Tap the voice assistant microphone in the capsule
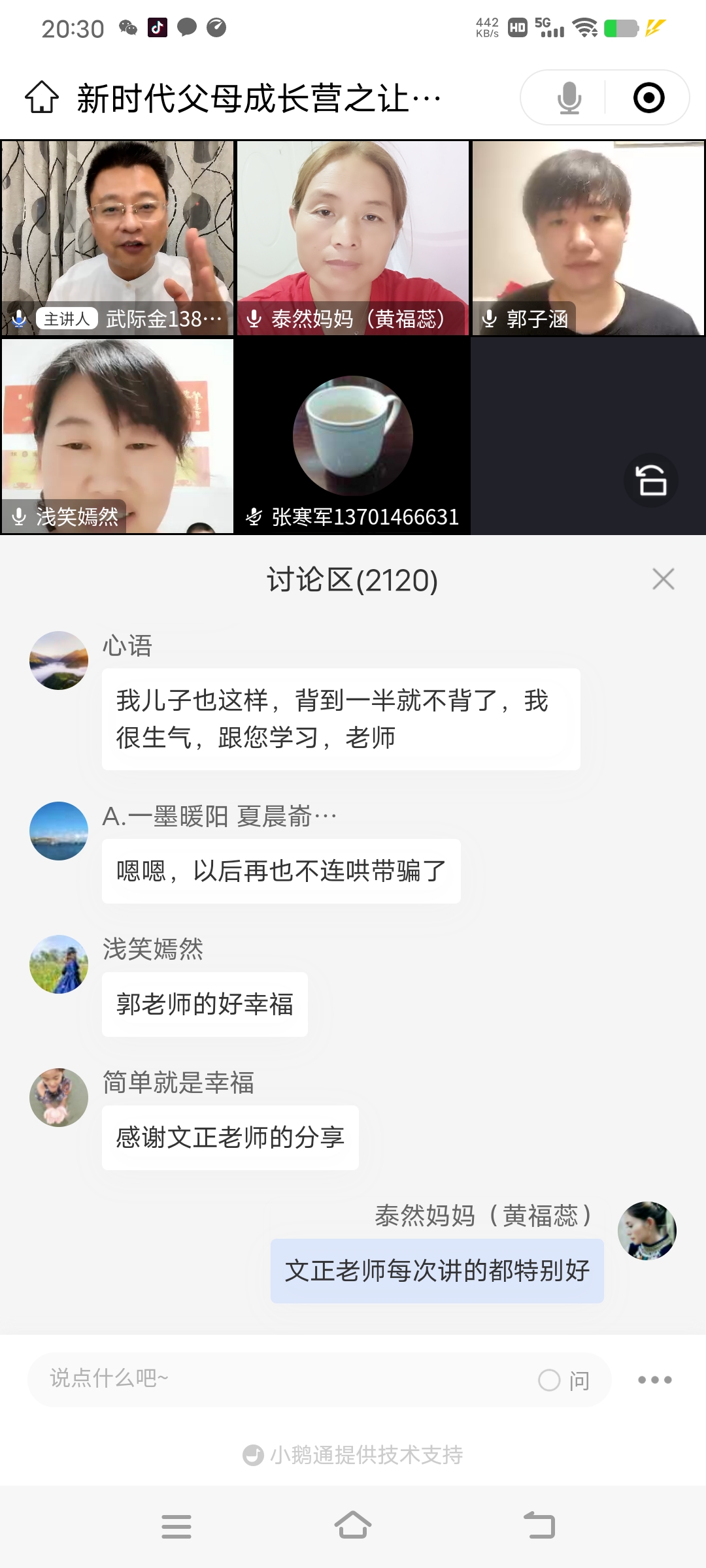706x1568 pixels. pos(568,97)
